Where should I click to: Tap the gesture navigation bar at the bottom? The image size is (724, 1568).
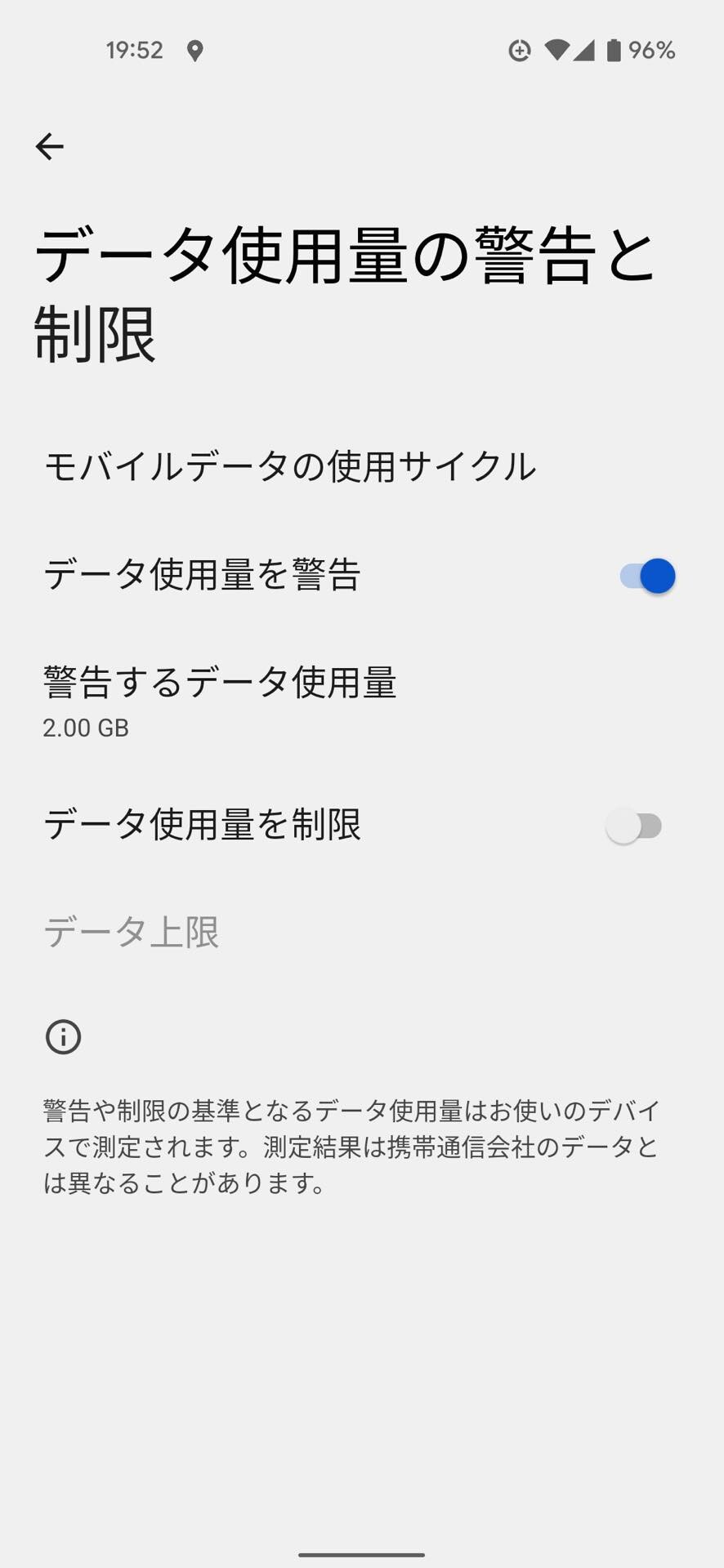361,1554
